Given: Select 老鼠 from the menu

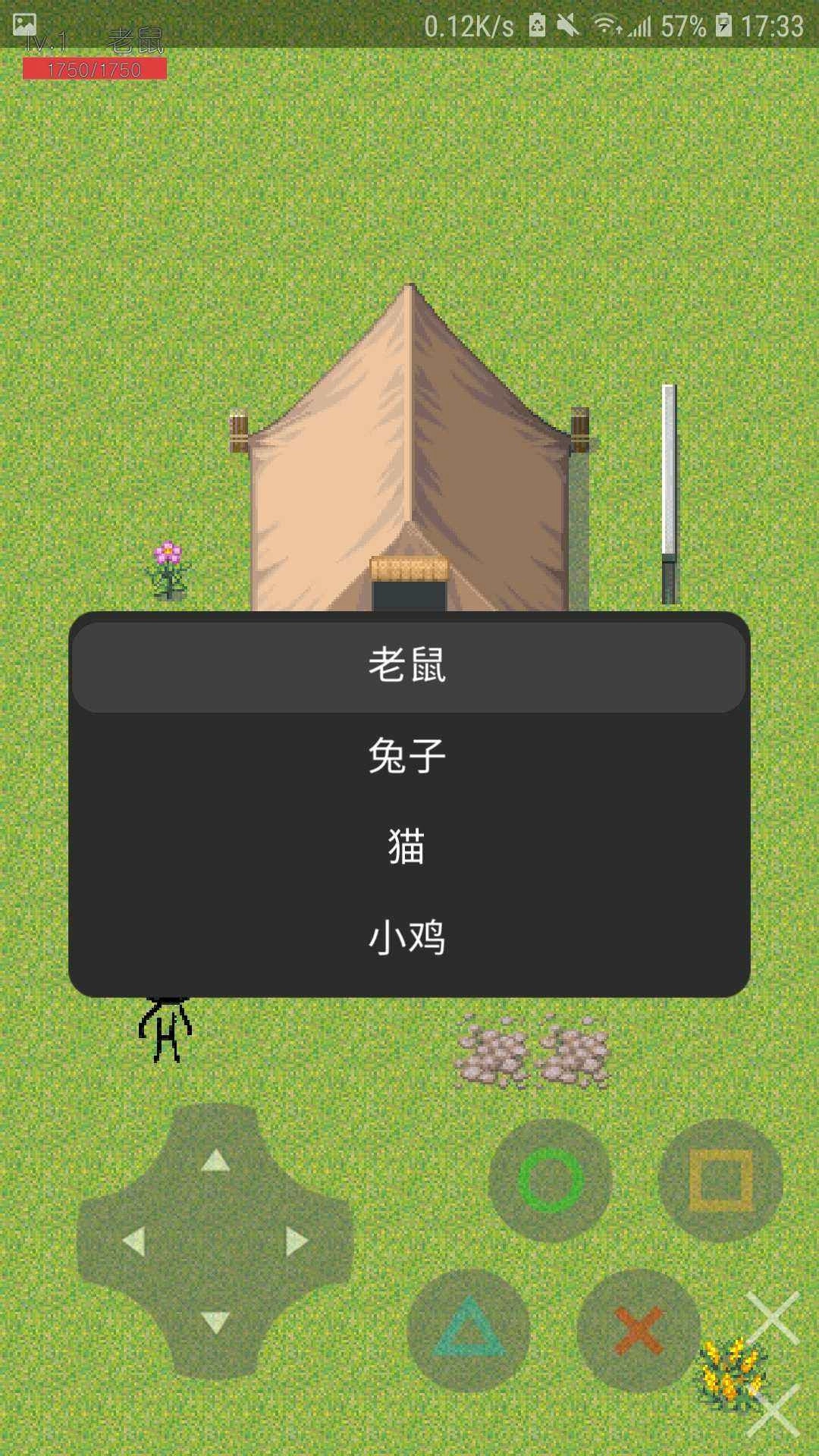Looking at the screenshot, I should click(408, 666).
